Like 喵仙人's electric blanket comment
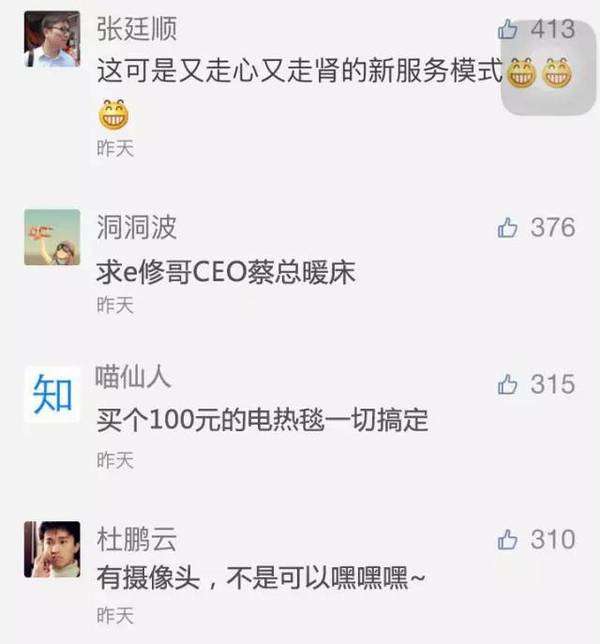Image resolution: width=600 pixels, height=644 pixels. tap(508, 384)
